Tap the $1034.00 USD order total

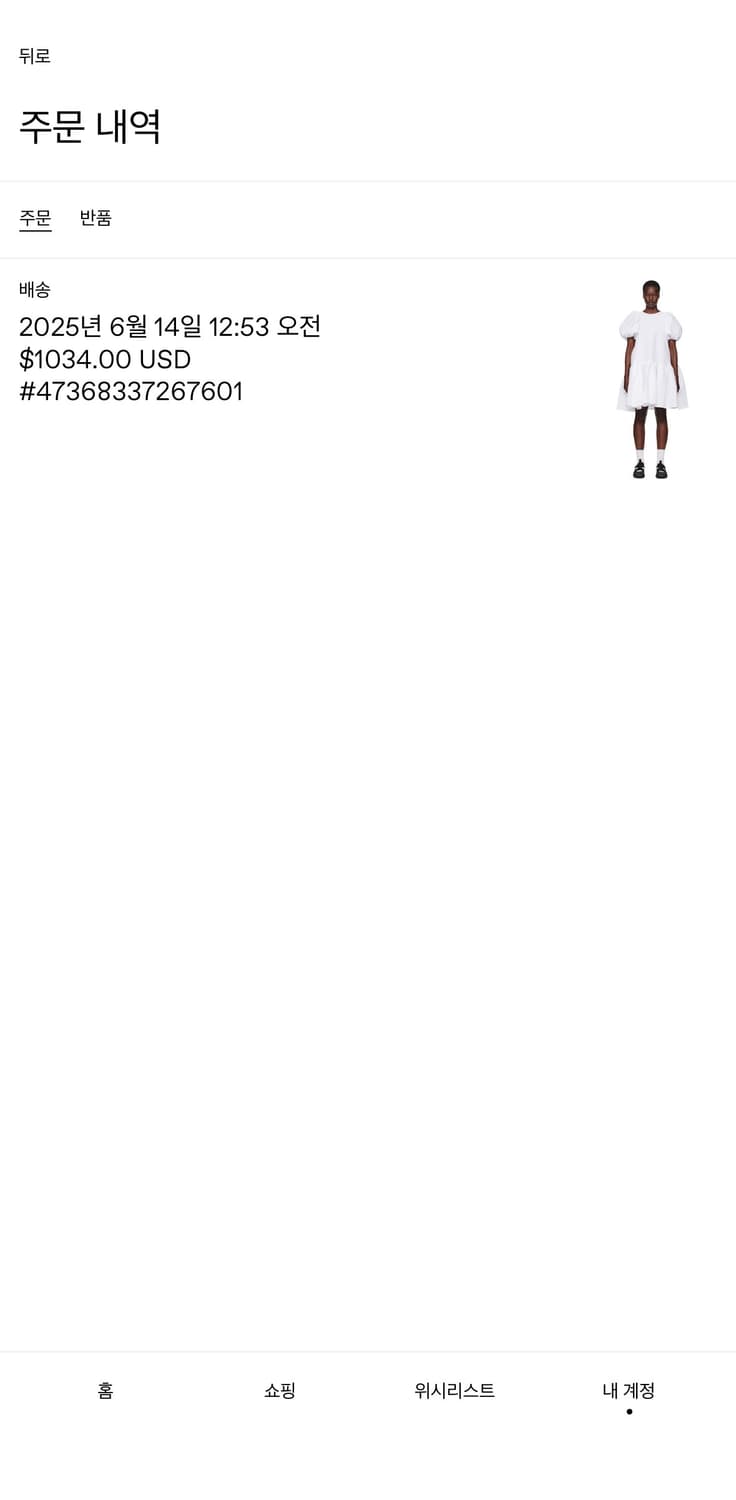pyautogui.click(x=103, y=360)
